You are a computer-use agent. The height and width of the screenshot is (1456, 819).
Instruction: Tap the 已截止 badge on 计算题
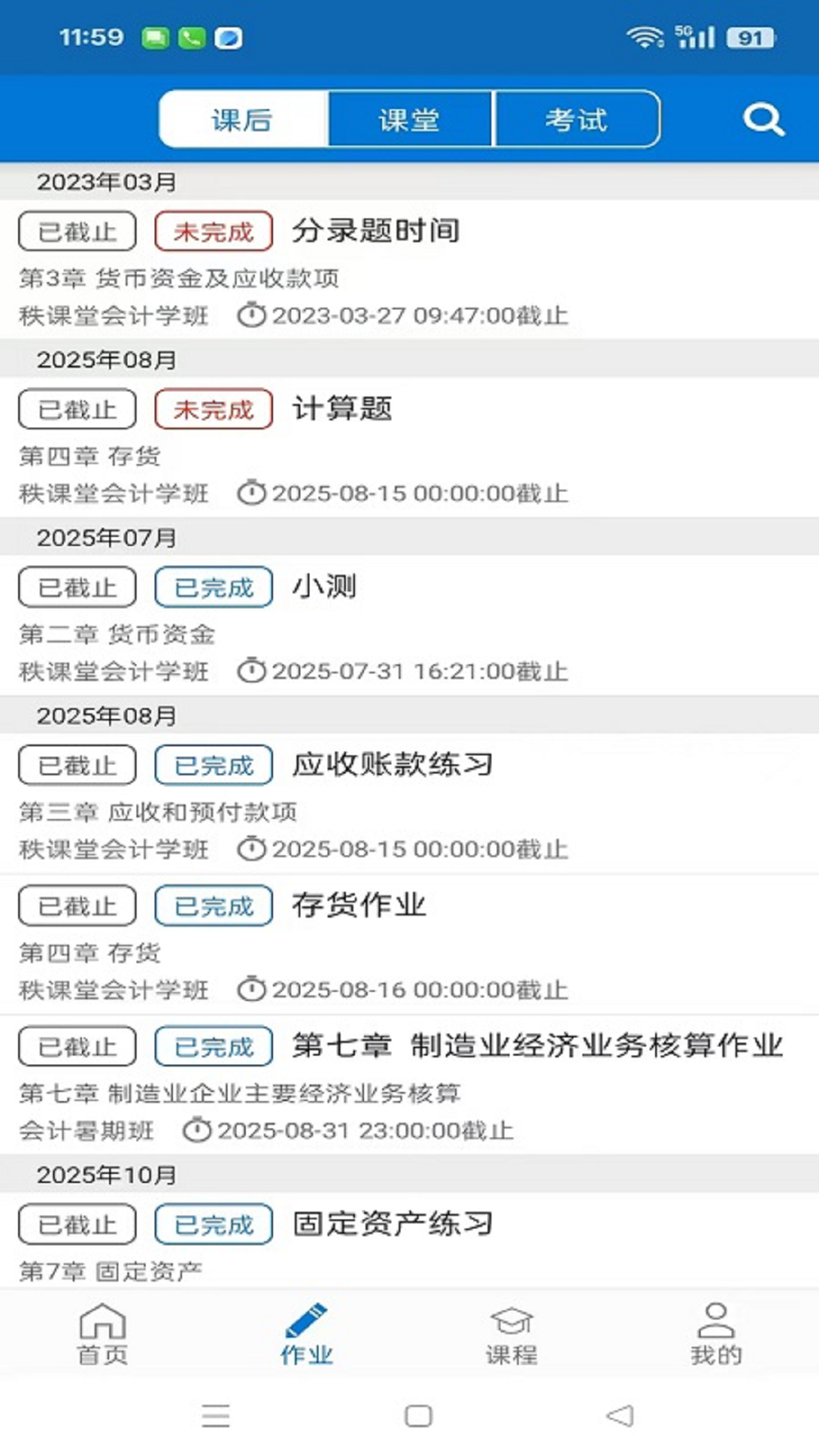(x=76, y=409)
